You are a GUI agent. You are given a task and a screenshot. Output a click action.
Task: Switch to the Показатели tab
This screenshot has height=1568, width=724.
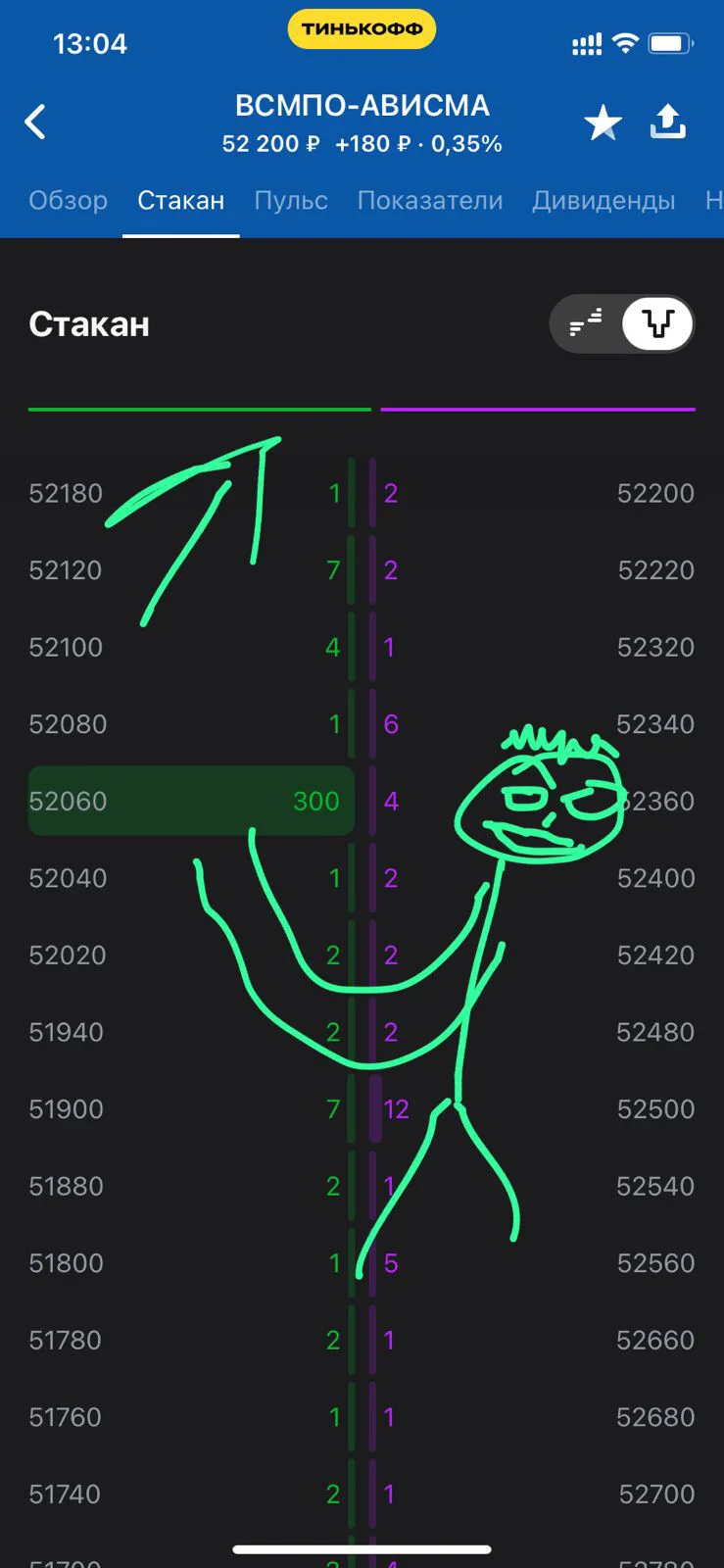(x=430, y=200)
